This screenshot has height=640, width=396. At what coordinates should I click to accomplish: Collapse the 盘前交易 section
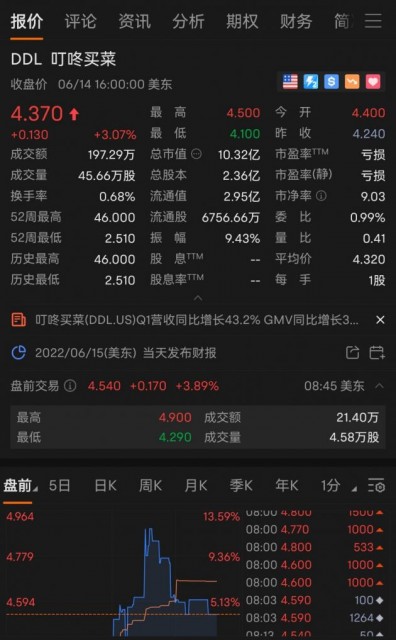(x=379, y=385)
